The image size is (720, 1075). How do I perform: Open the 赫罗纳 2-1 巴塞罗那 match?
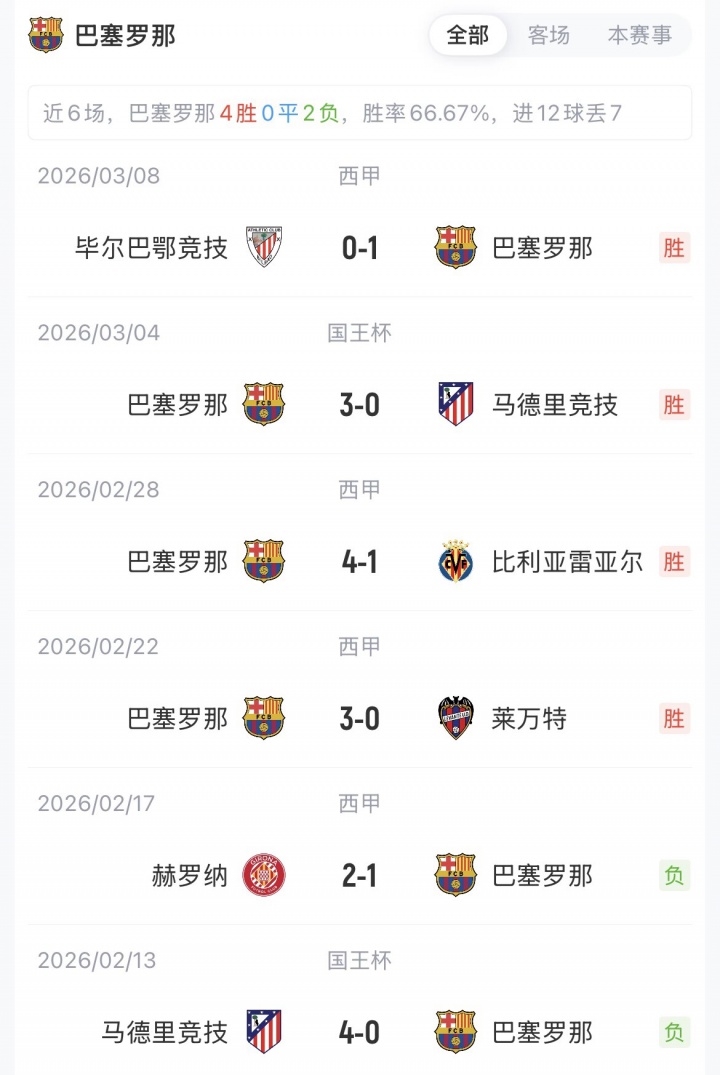360,875
